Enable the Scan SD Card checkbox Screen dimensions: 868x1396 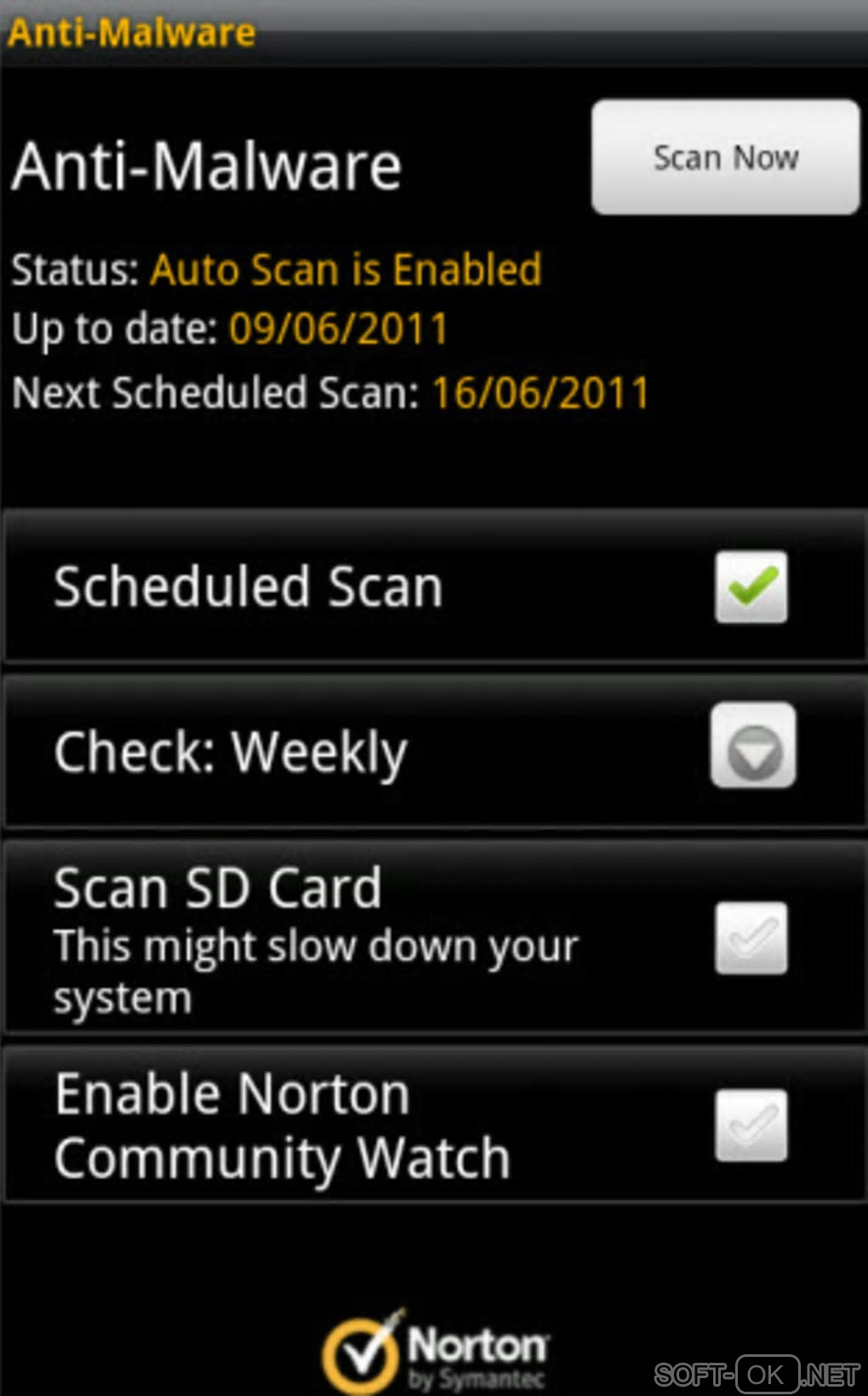click(x=751, y=938)
